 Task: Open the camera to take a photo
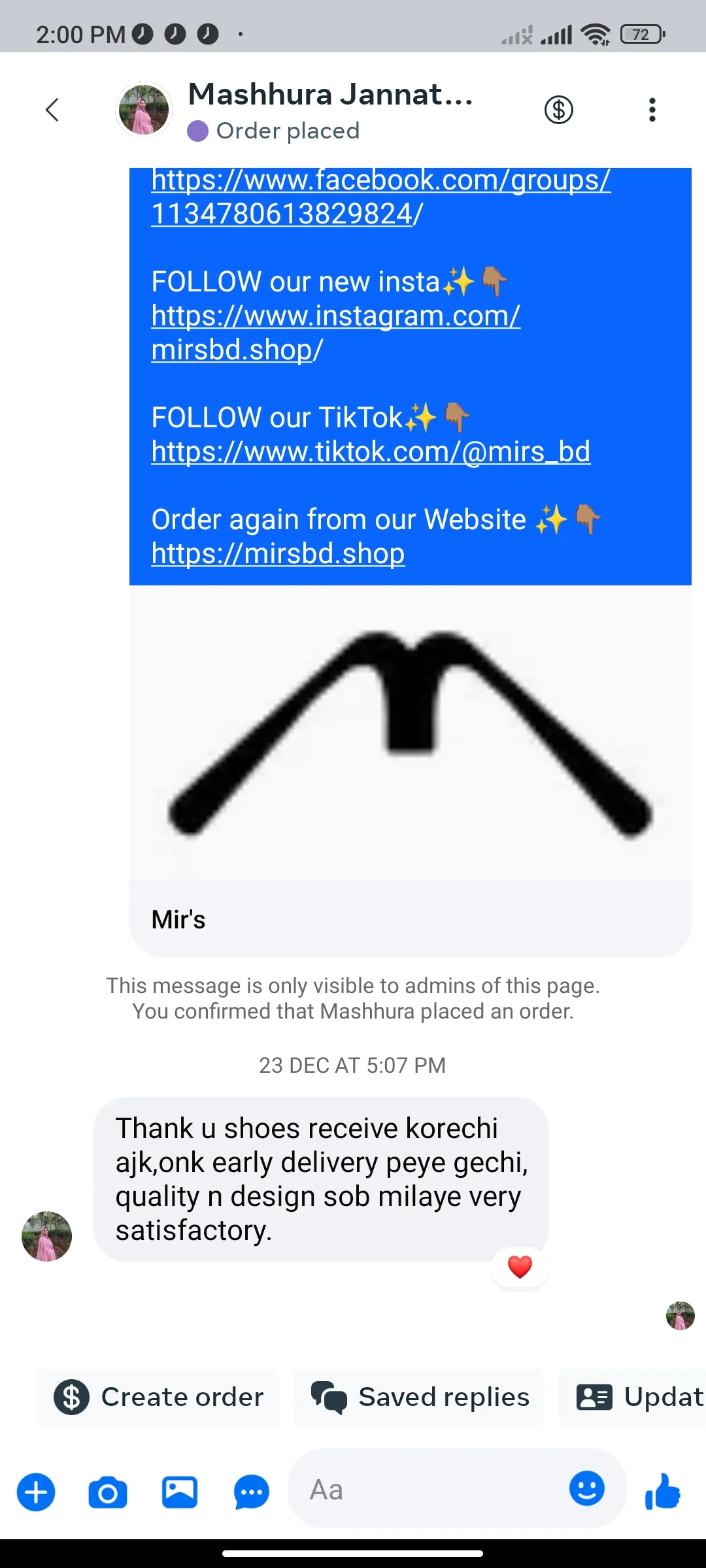[x=108, y=1492]
